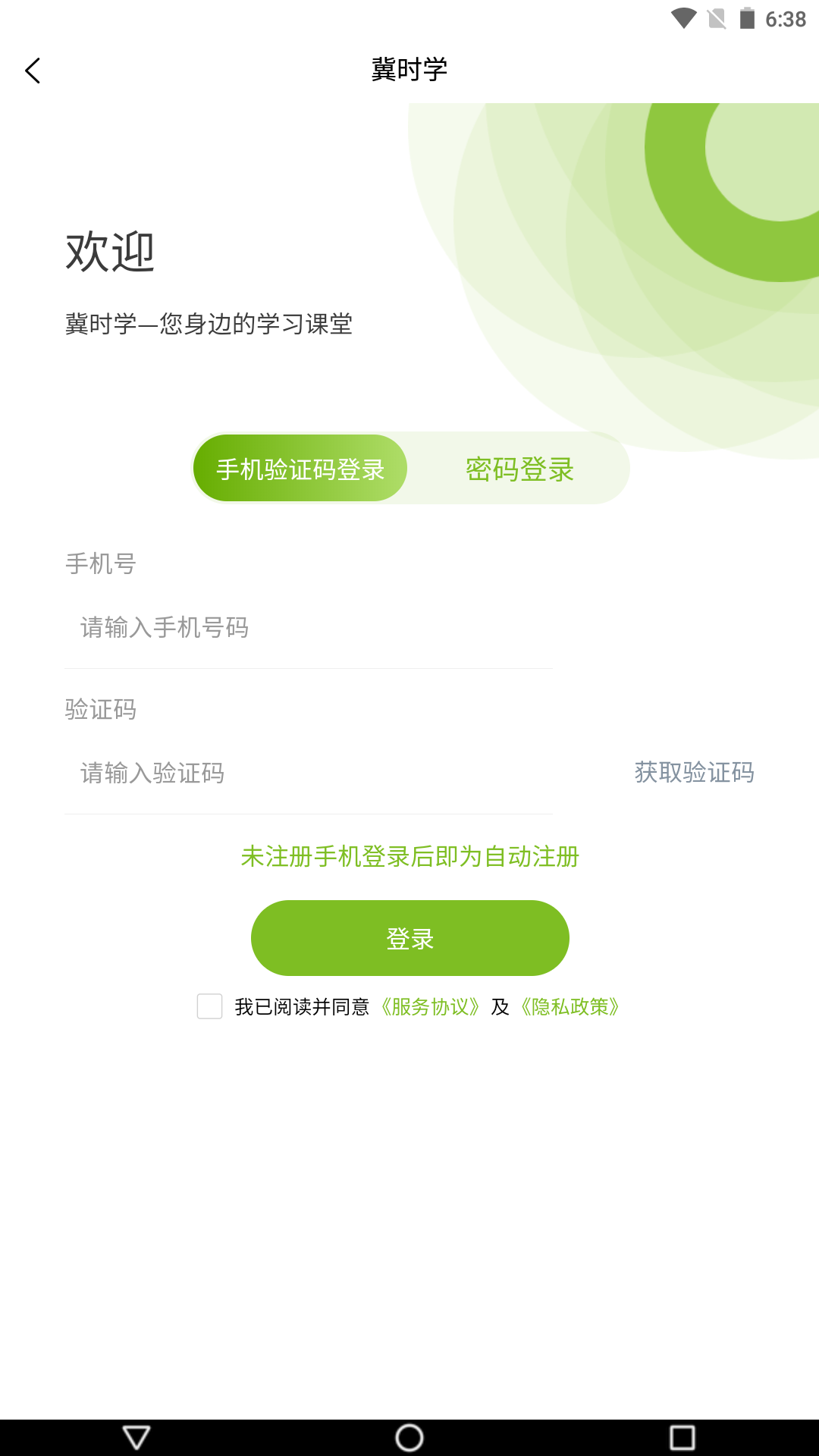Select the 手机验证码登录 tab
The image size is (819, 1456).
tap(300, 468)
